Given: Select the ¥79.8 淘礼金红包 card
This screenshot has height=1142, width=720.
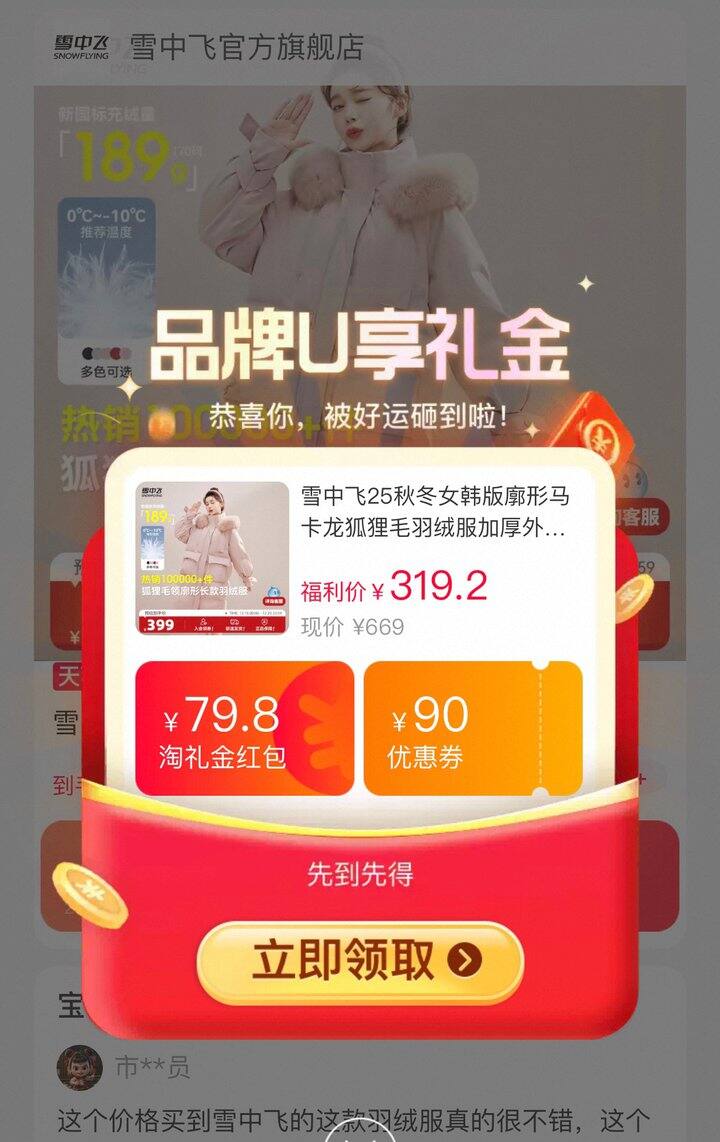Looking at the screenshot, I should (244, 729).
